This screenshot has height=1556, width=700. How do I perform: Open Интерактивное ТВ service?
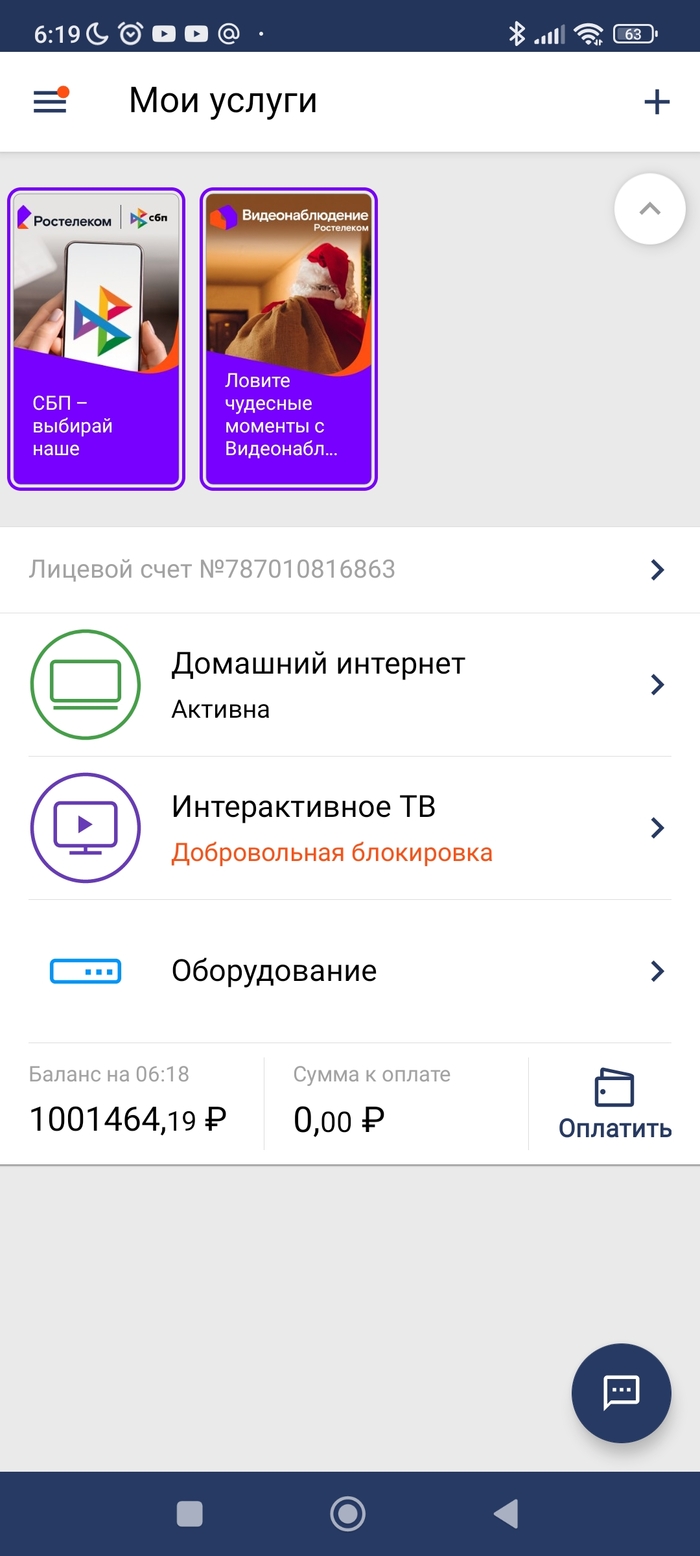click(350, 828)
